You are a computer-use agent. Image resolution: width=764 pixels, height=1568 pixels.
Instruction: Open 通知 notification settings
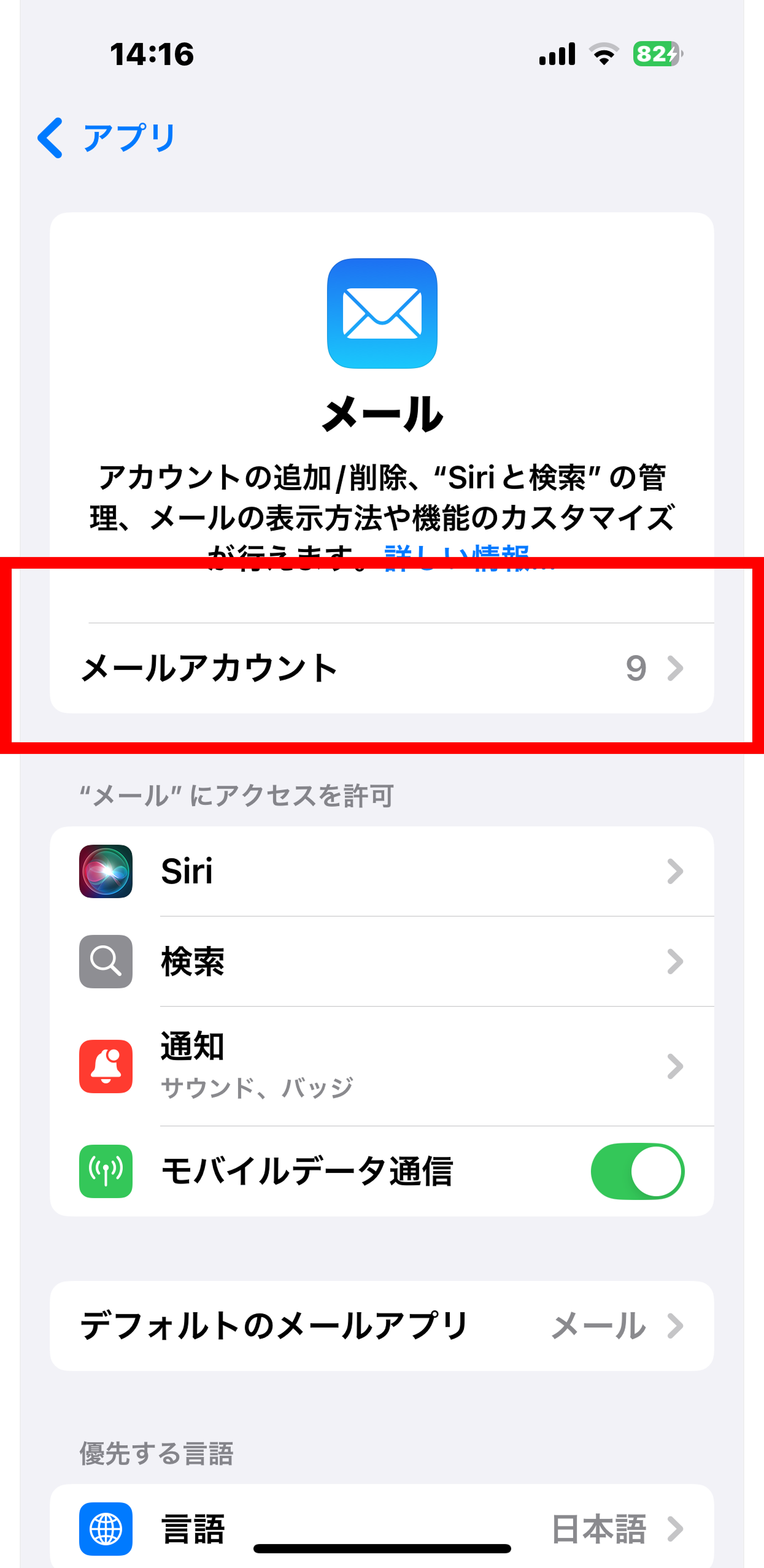(x=382, y=1066)
